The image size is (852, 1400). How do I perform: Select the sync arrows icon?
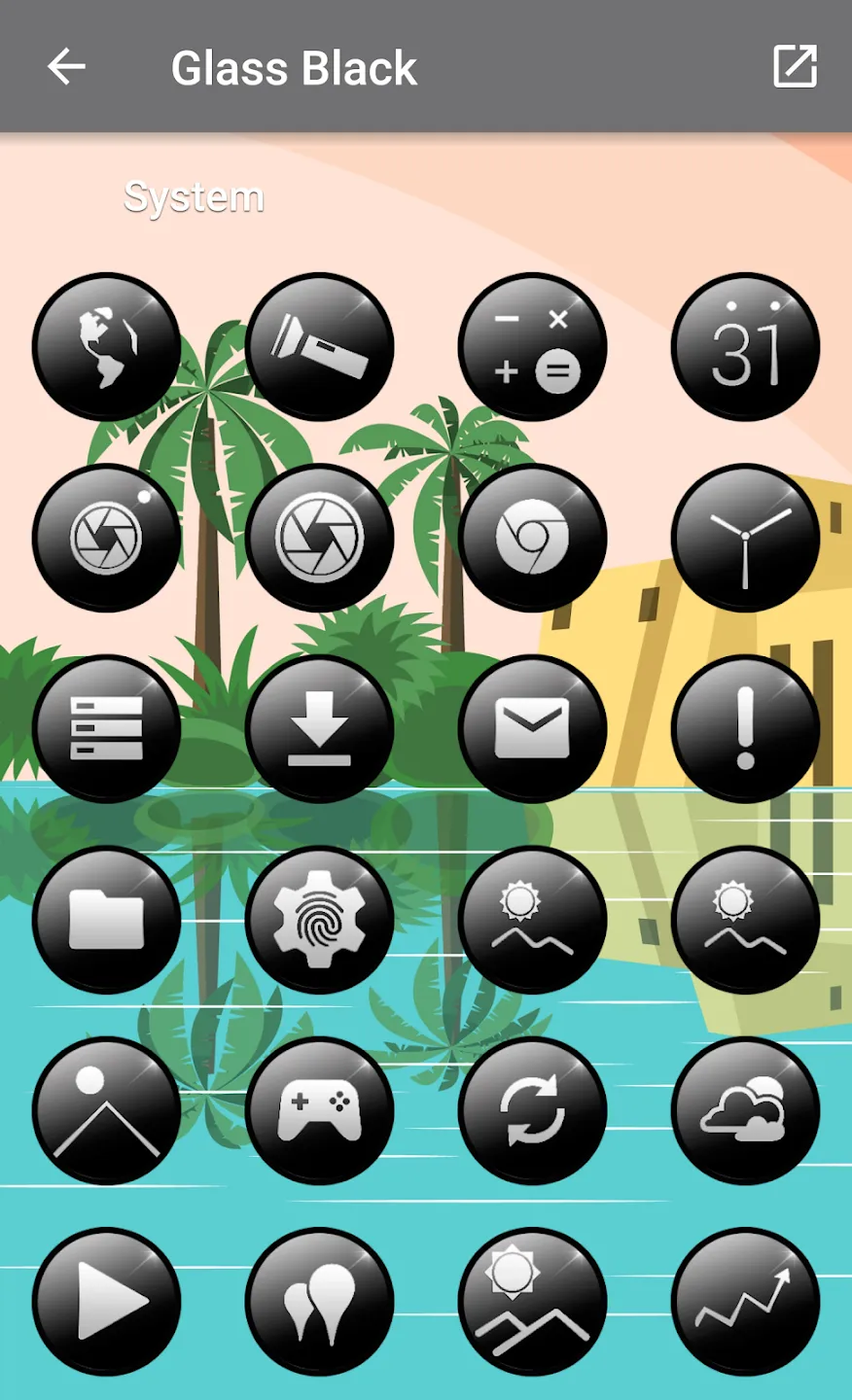tap(533, 1111)
